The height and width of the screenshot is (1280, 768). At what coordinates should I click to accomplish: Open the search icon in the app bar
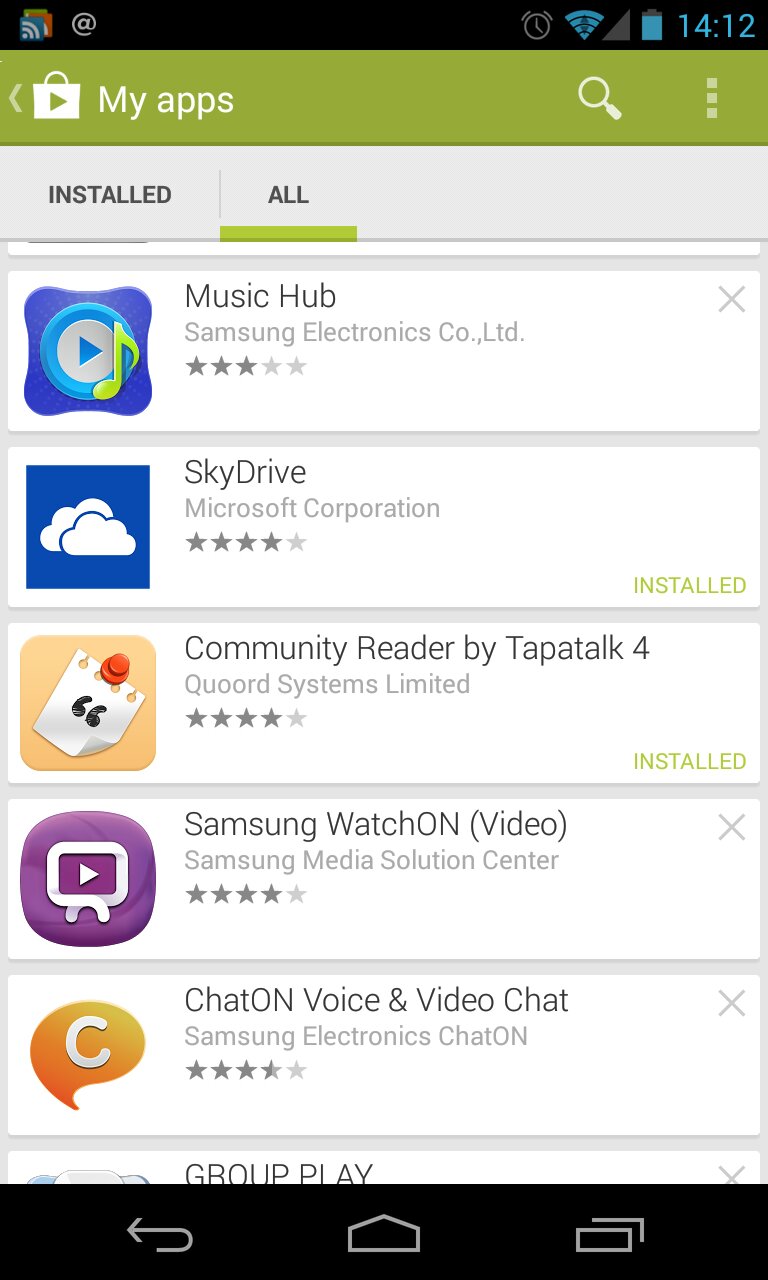click(x=599, y=99)
